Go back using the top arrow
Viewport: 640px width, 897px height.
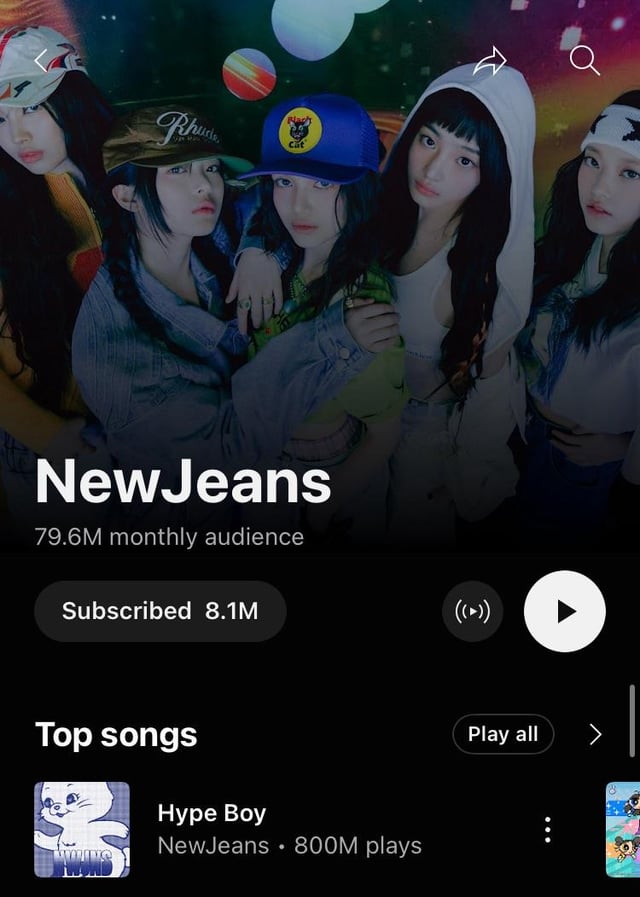tap(42, 61)
